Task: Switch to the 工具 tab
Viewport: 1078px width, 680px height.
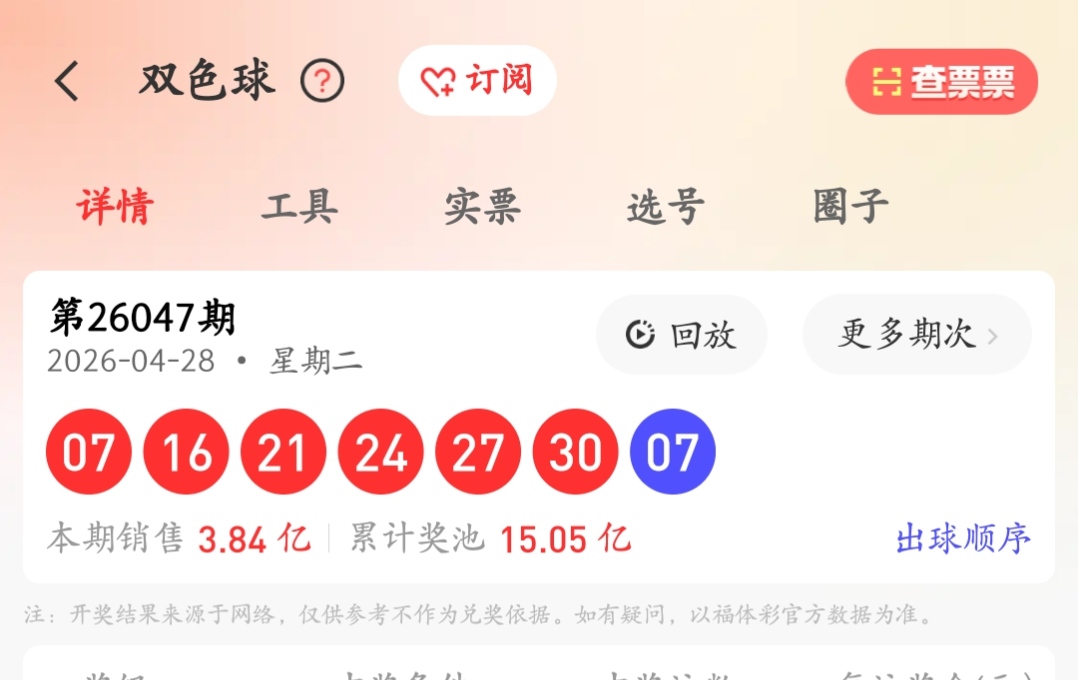Action: [x=299, y=207]
